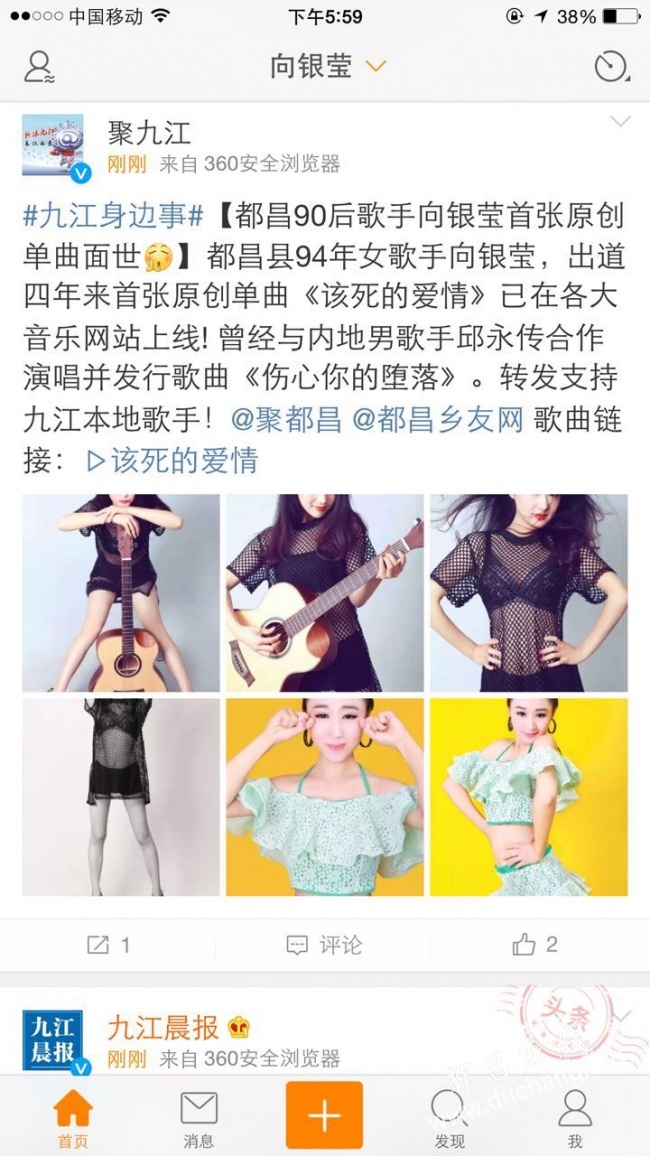Play the 该死的爱情 song link
The width and height of the screenshot is (650, 1156).
[172, 460]
